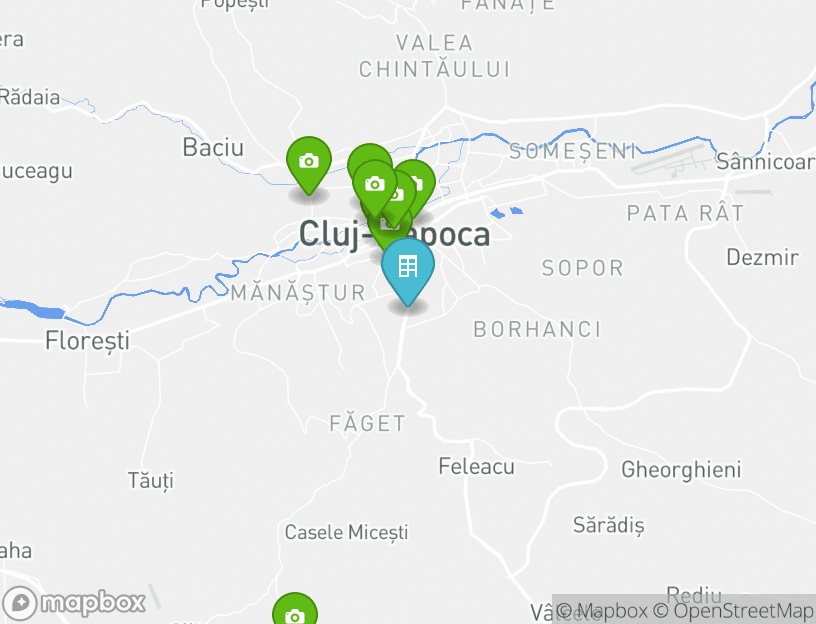Image resolution: width=816 pixels, height=624 pixels.
Task: Open the blue building pin below Cluj-Napoca
Action: click(408, 267)
